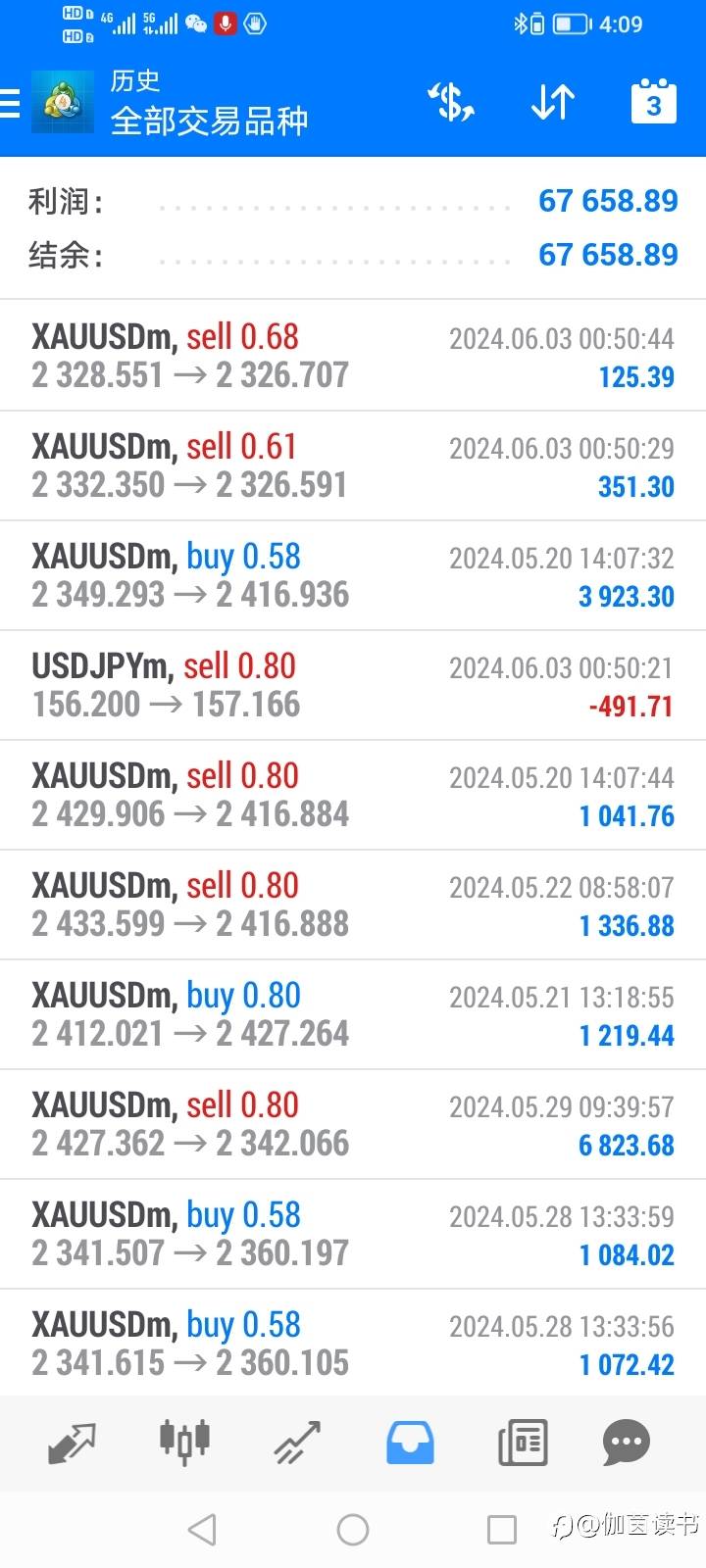
Task: Show details of the 6 823.68 profit trade
Action: point(353,1124)
